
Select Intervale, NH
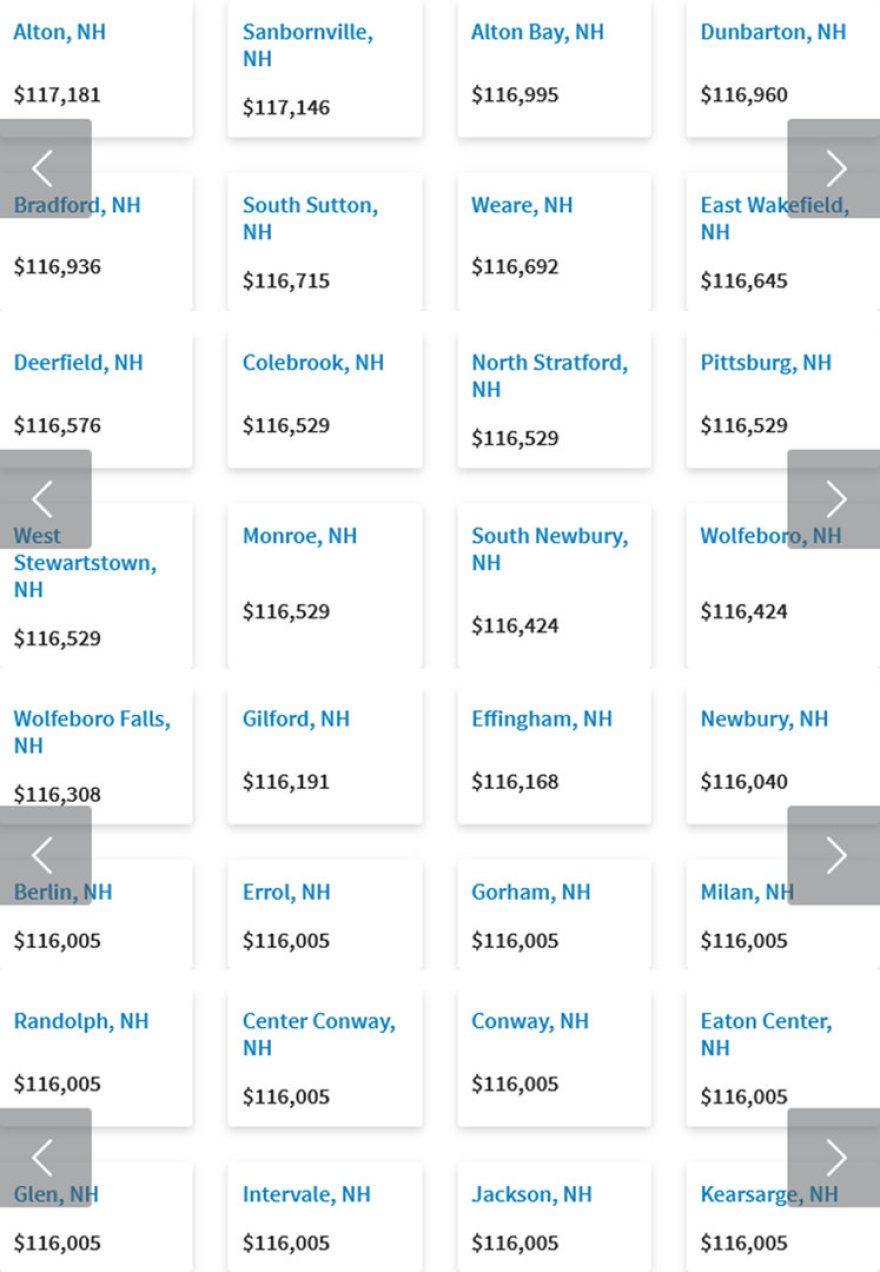point(306,1194)
